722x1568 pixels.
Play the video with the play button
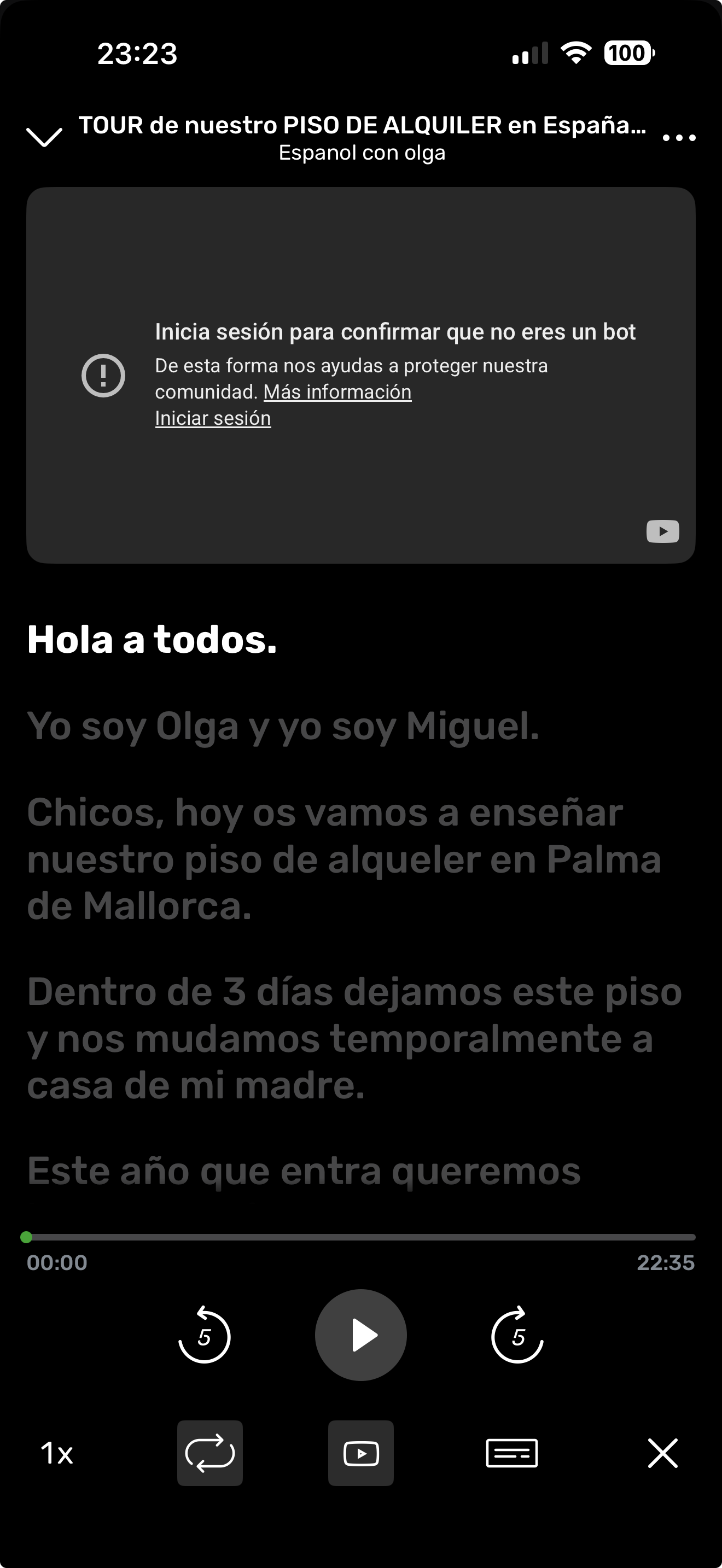point(361,1335)
